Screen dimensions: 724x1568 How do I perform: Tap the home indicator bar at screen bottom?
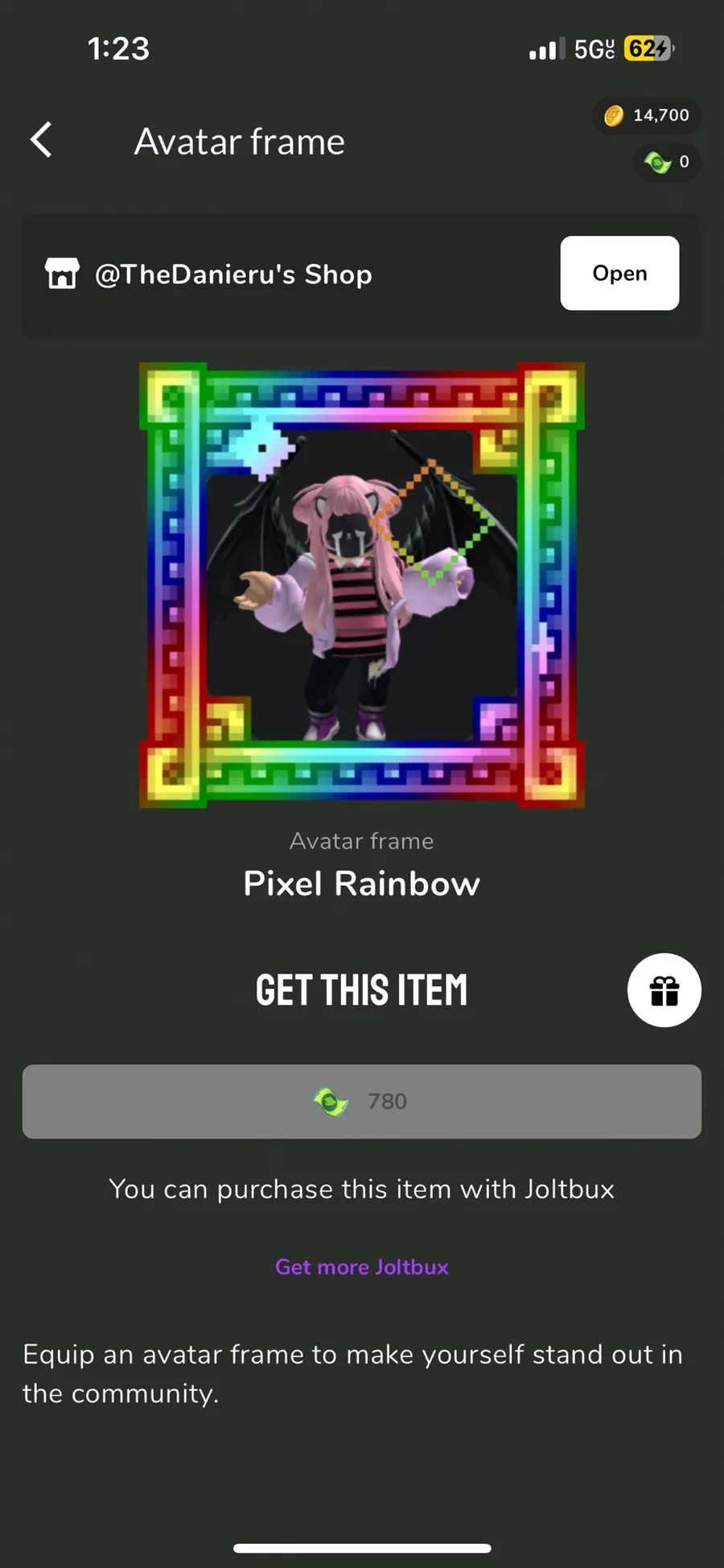pos(361,1545)
